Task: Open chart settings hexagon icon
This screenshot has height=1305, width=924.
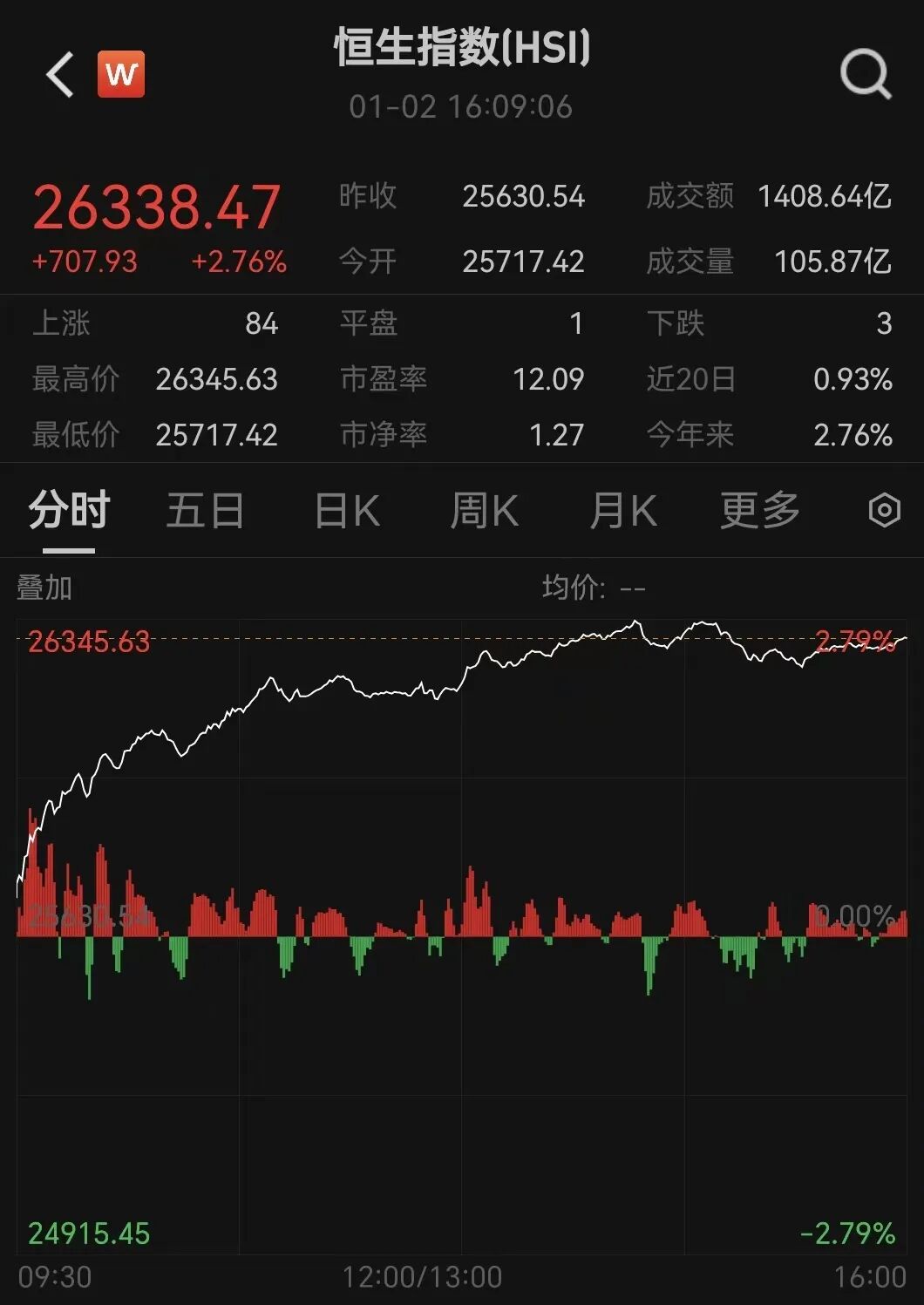Action: (884, 510)
